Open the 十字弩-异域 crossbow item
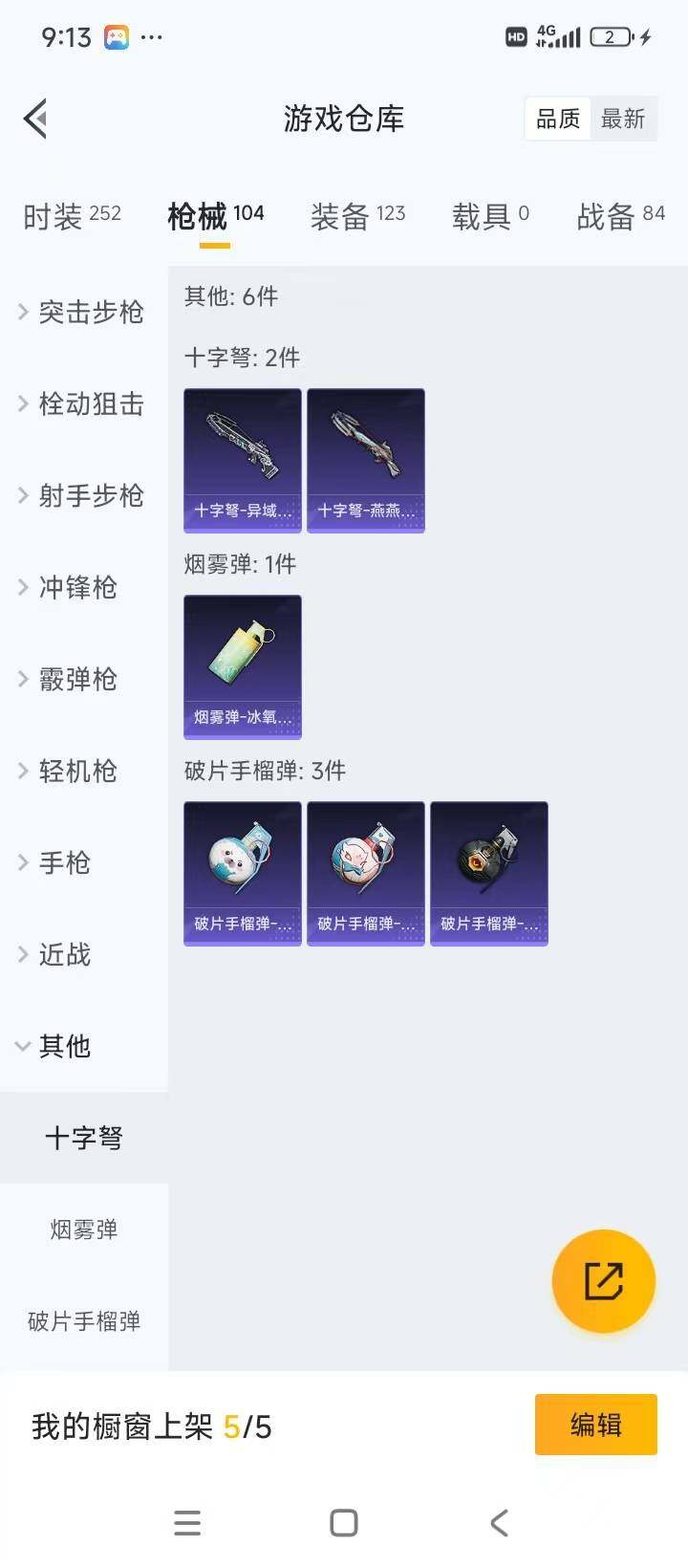688x1568 pixels. click(x=242, y=459)
